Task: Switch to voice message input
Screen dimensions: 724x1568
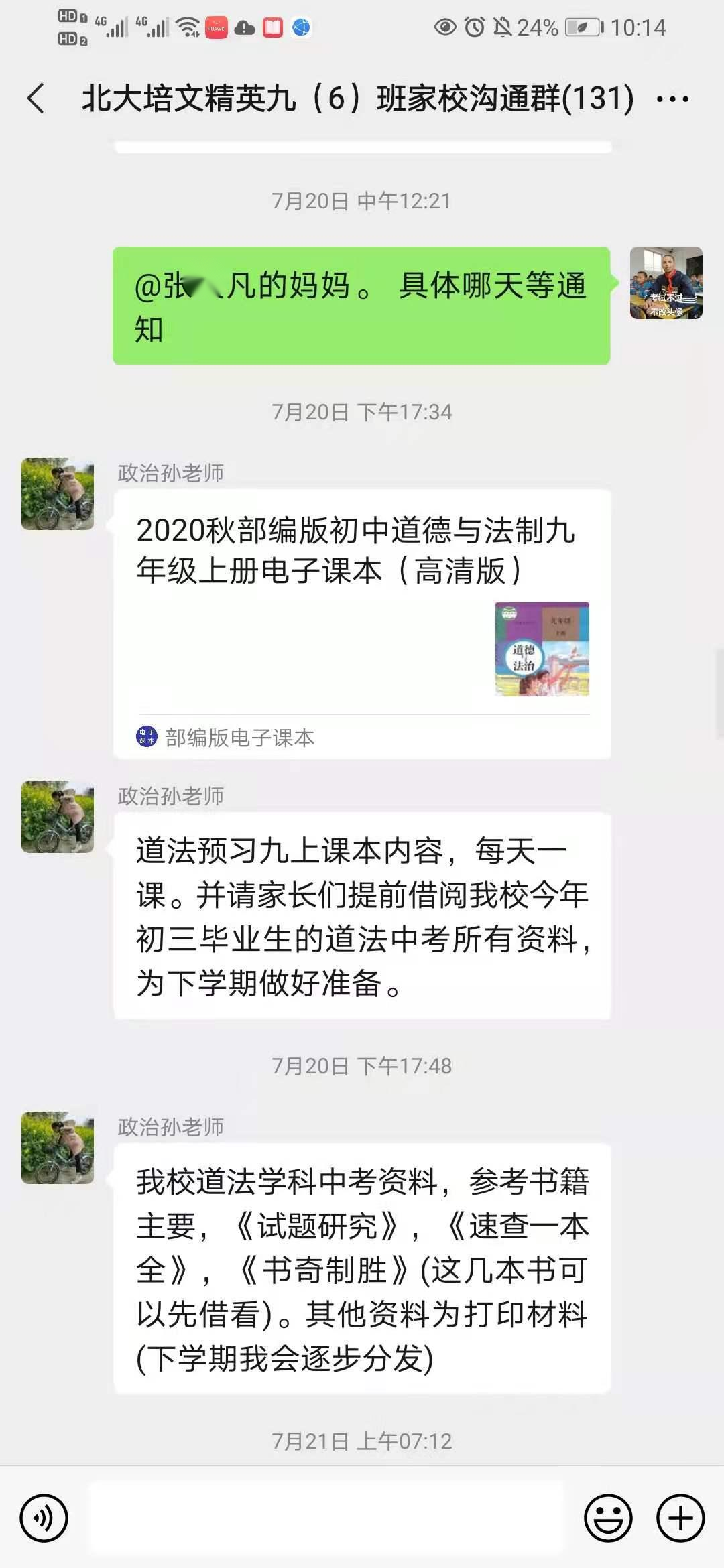Action: pyautogui.click(x=44, y=1518)
